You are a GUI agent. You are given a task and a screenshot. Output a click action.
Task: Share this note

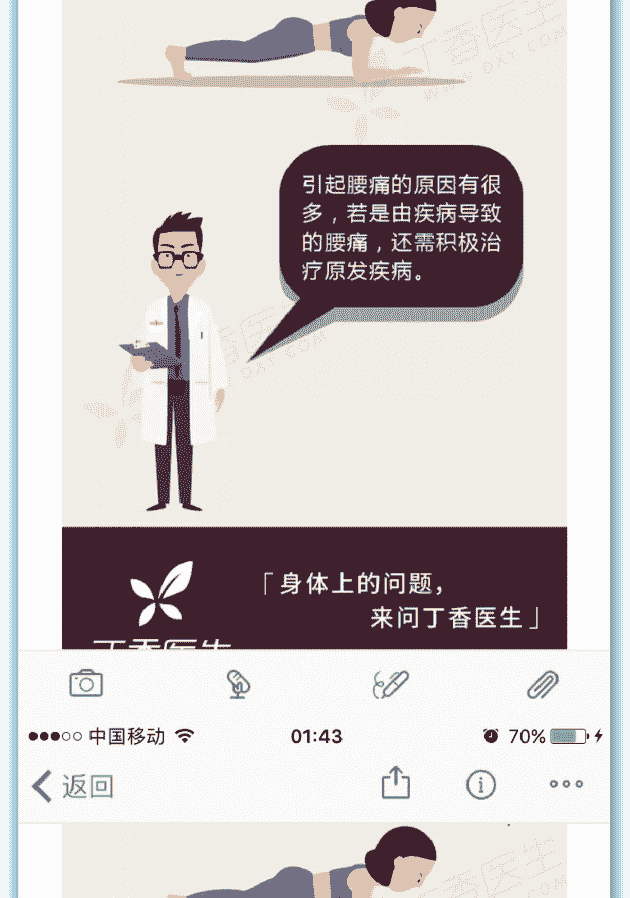tap(396, 785)
